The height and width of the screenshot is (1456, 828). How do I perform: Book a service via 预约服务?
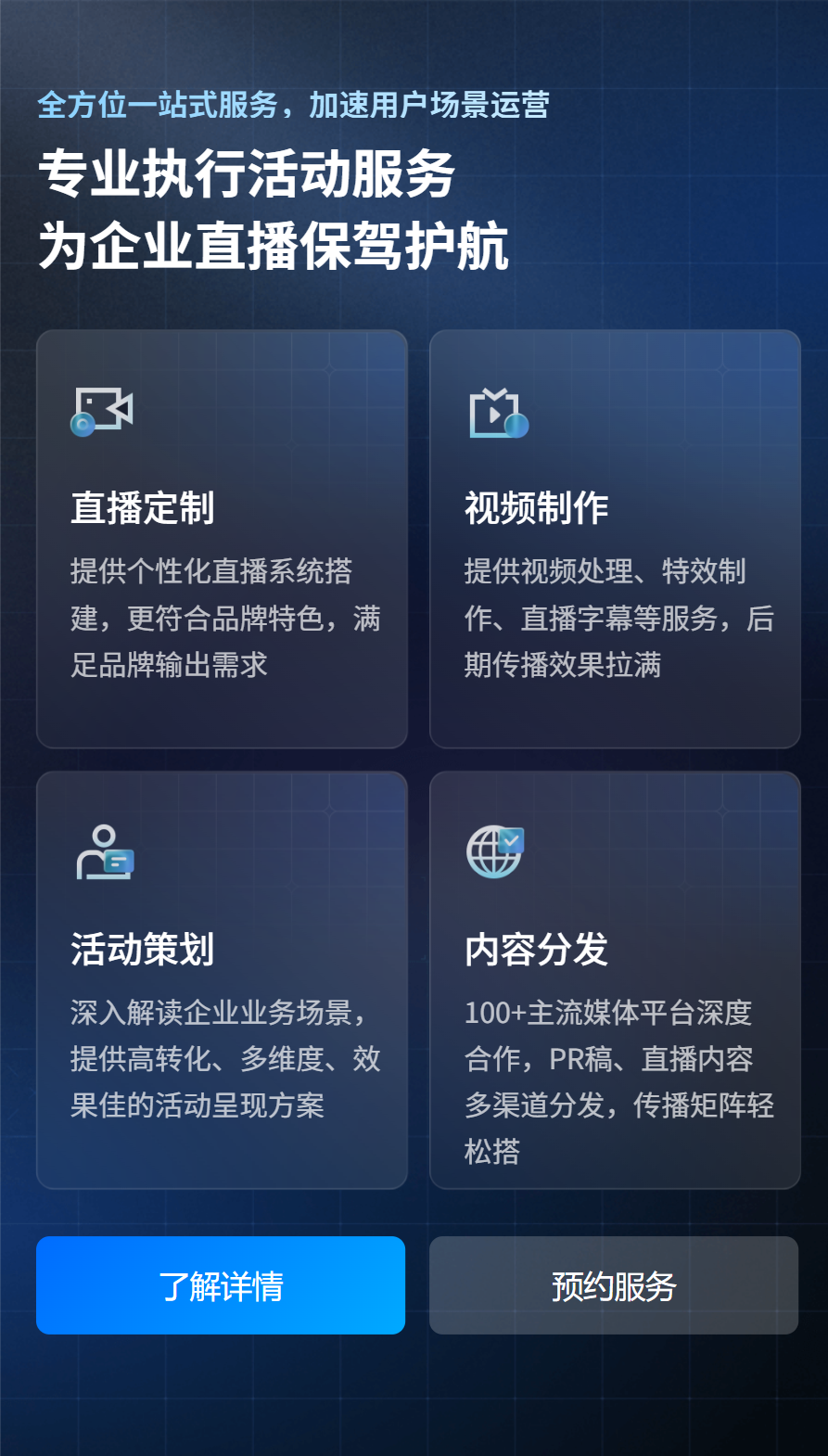(614, 1285)
